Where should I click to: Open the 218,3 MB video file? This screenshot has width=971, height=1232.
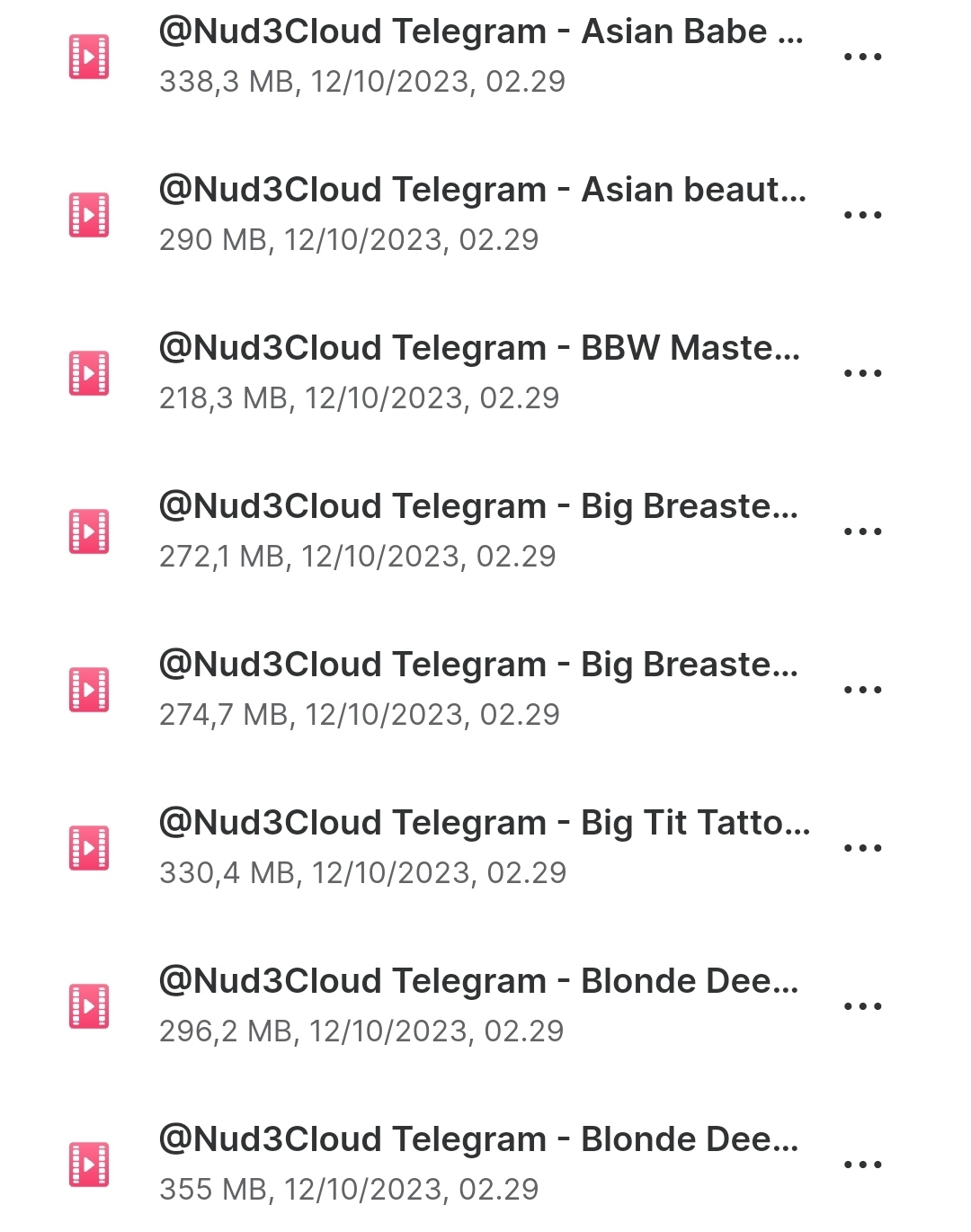coord(481,372)
